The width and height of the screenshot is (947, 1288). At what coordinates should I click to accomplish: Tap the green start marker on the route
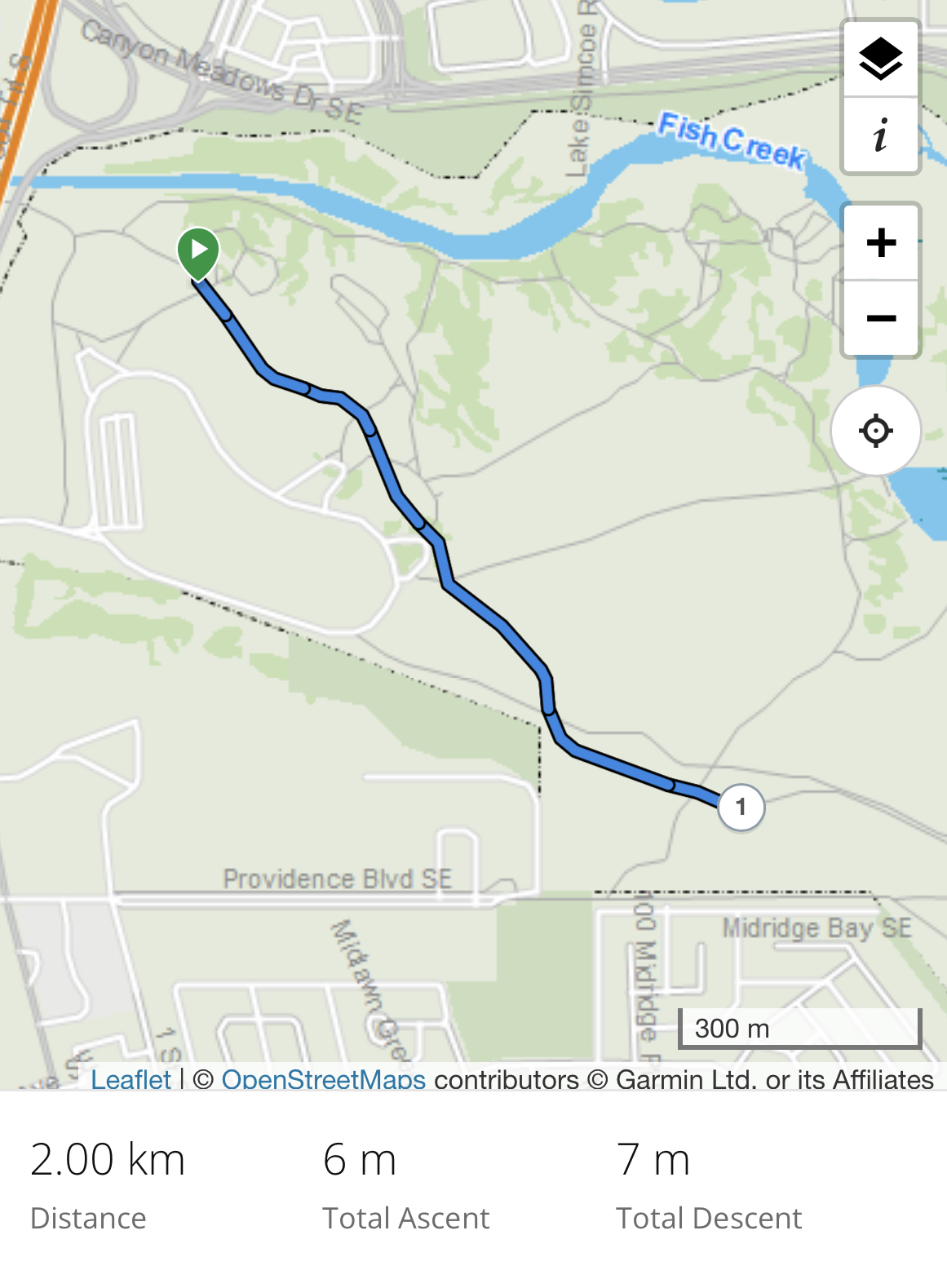click(x=198, y=250)
